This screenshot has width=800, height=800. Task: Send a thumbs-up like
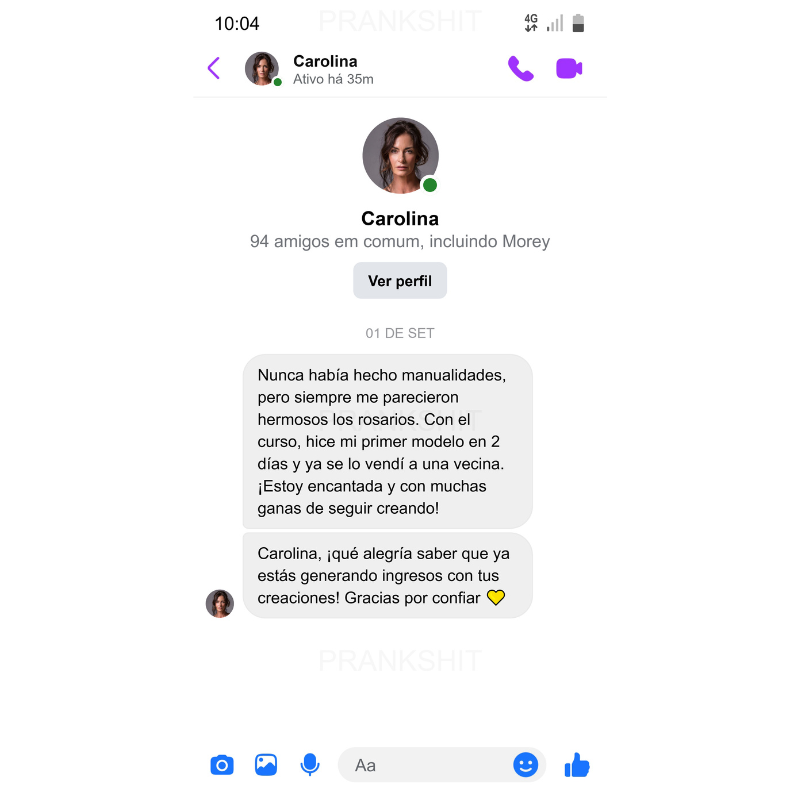[x=577, y=765]
